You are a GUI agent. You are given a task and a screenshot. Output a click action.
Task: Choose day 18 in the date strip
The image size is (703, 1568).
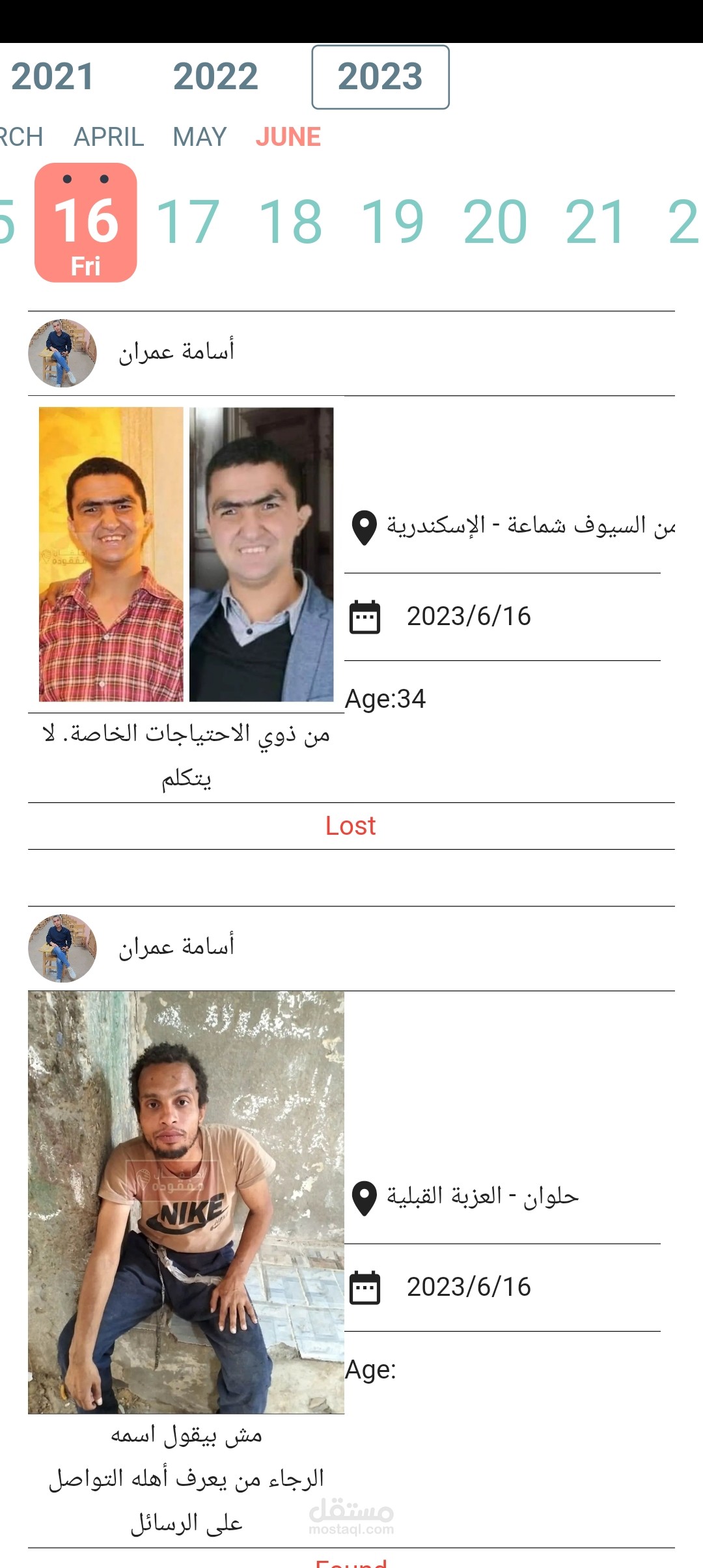pos(290,223)
